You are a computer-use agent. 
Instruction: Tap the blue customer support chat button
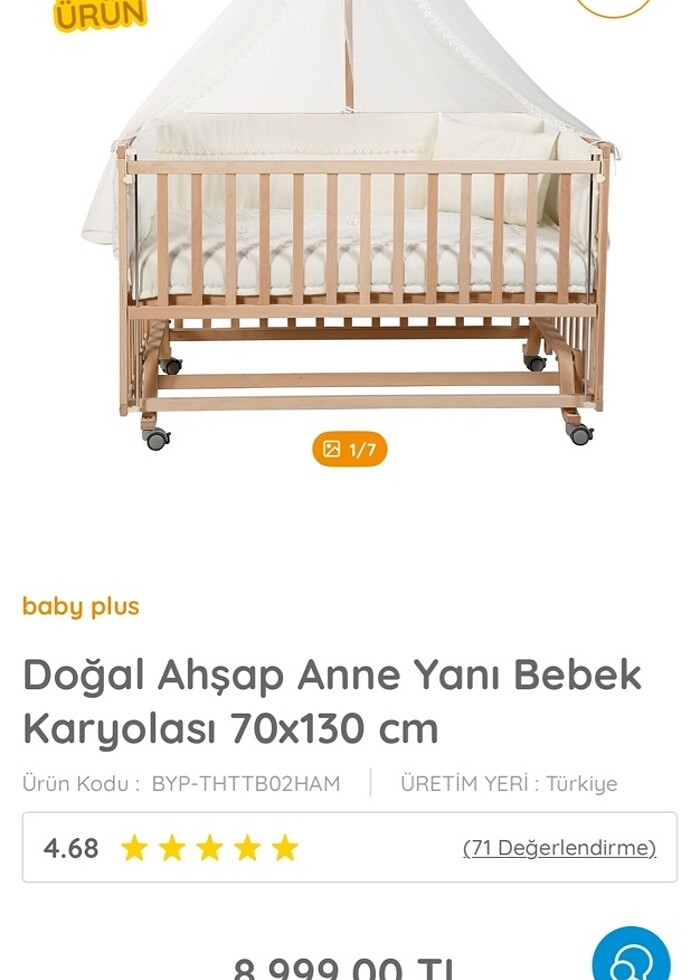pos(631,955)
